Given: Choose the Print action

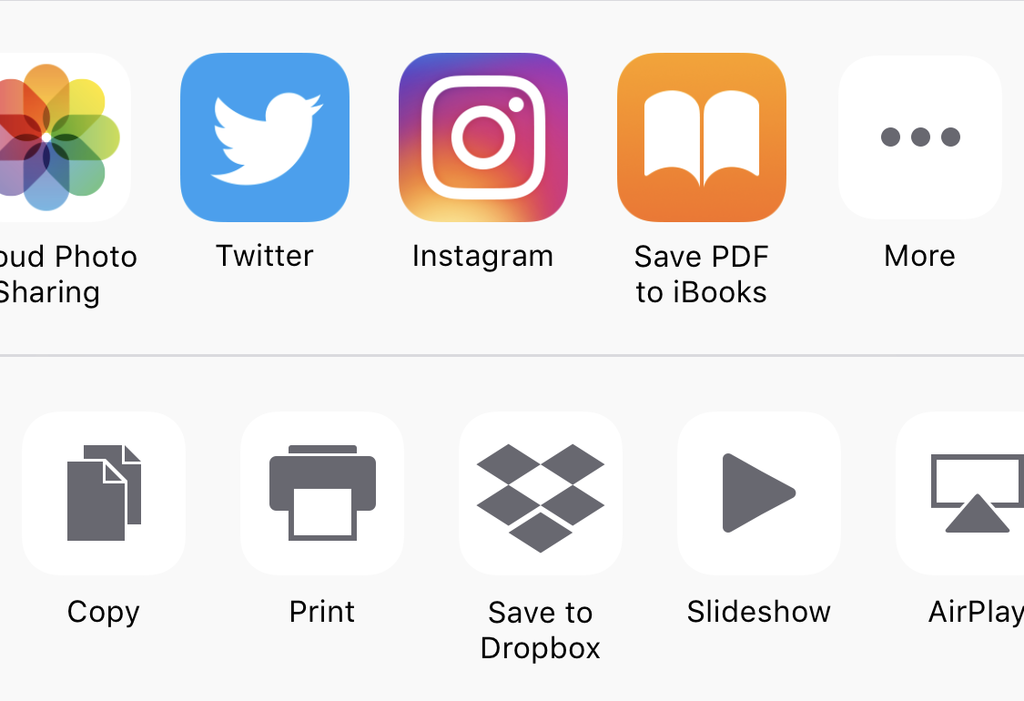Looking at the screenshot, I should (322, 493).
